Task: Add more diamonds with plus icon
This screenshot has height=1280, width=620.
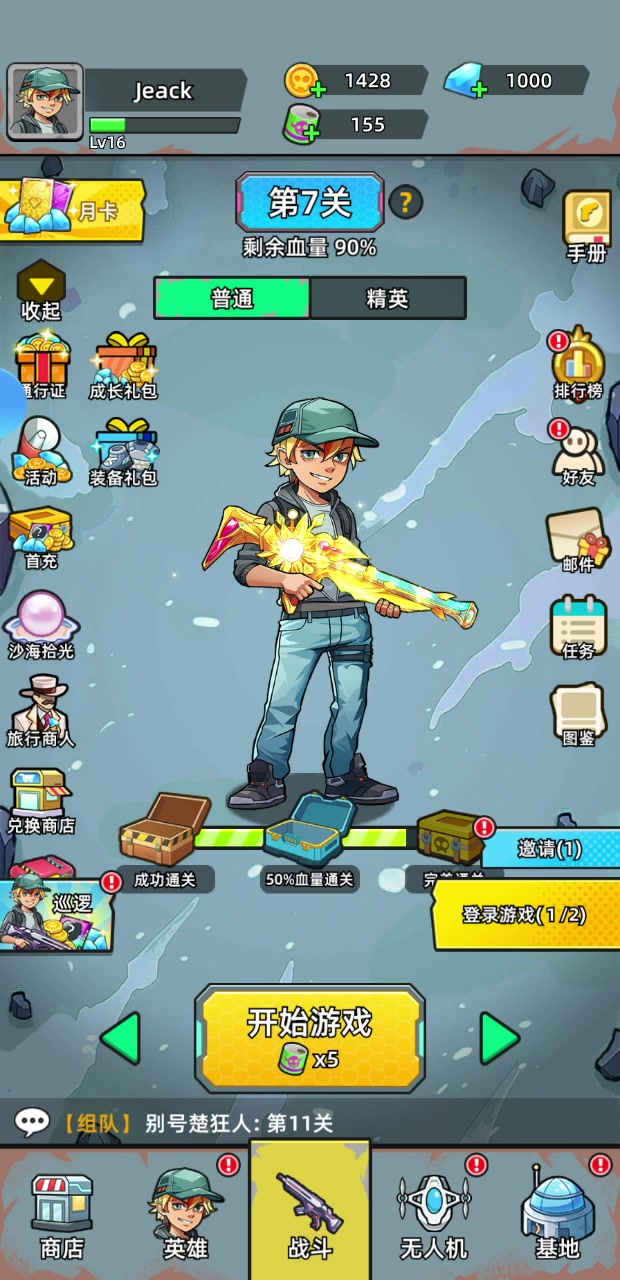Action: click(478, 88)
